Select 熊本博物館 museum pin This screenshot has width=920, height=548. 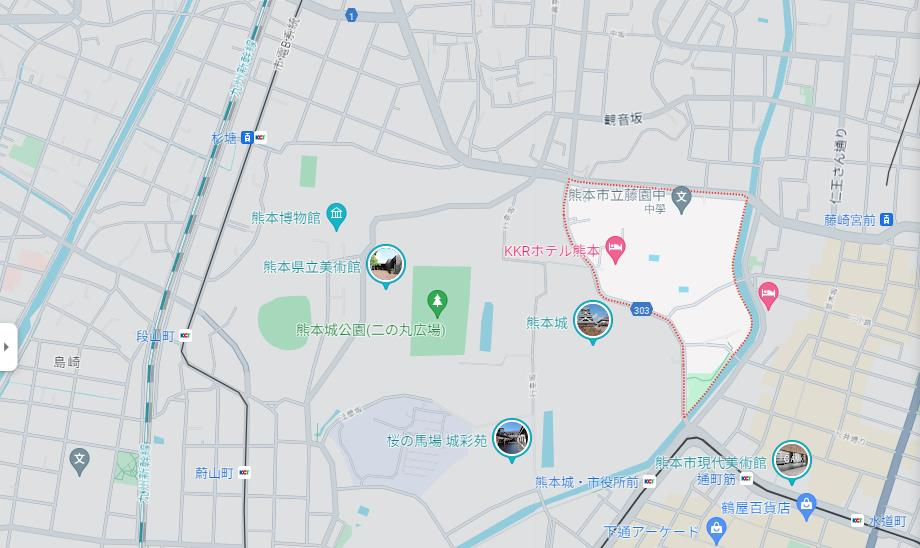(337, 215)
